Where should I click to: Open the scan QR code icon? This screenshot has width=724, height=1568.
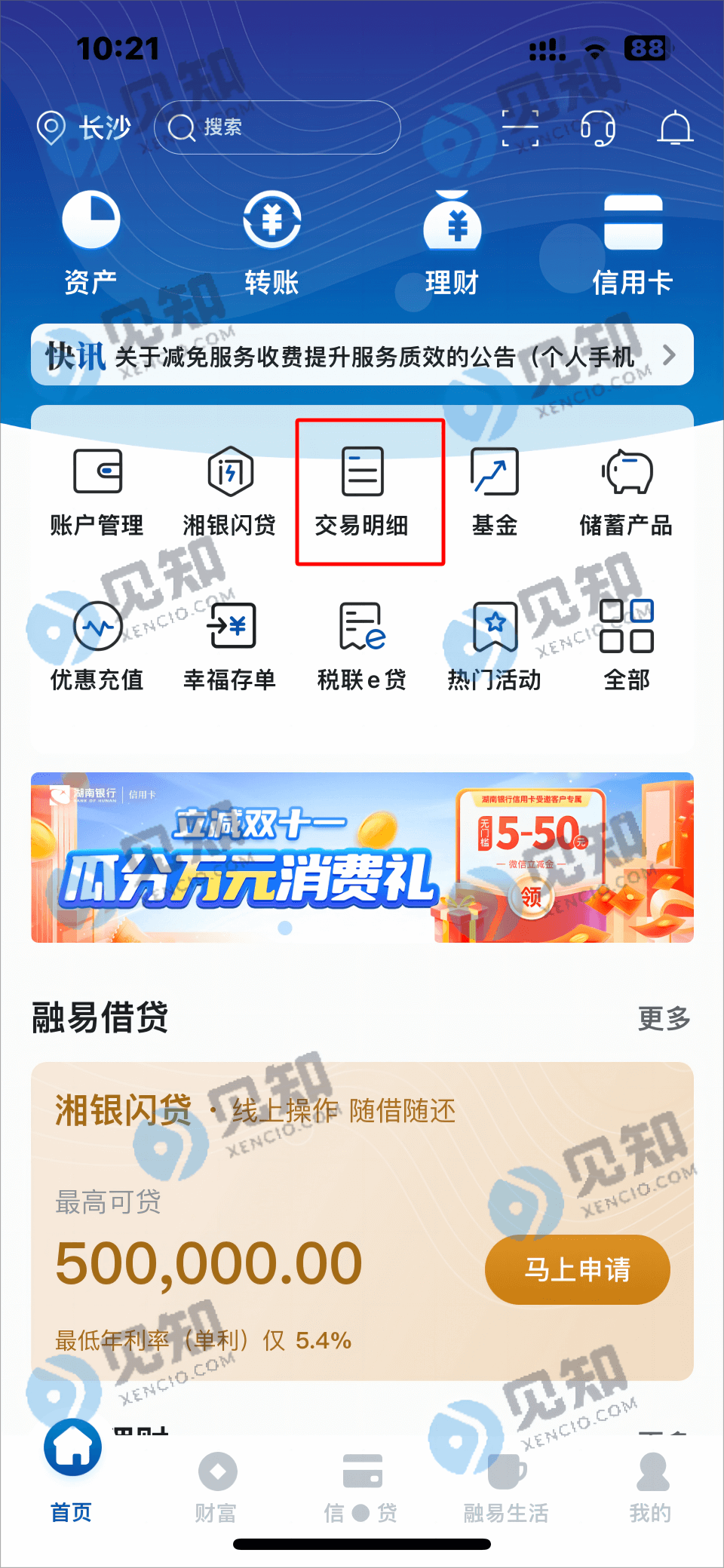click(x=520, y=127)
